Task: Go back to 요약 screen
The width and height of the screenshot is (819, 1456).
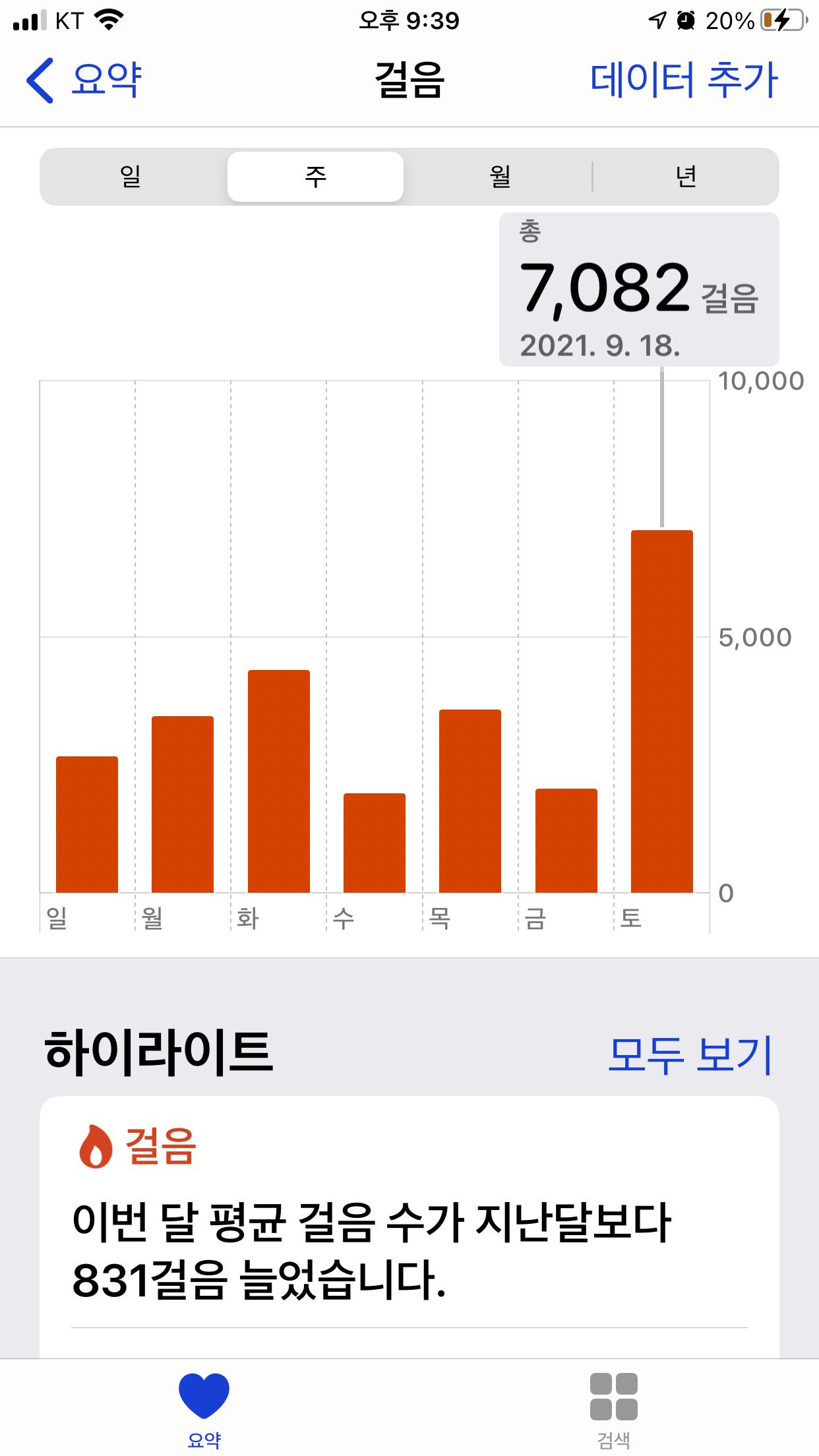Action: tap(84, 80)
